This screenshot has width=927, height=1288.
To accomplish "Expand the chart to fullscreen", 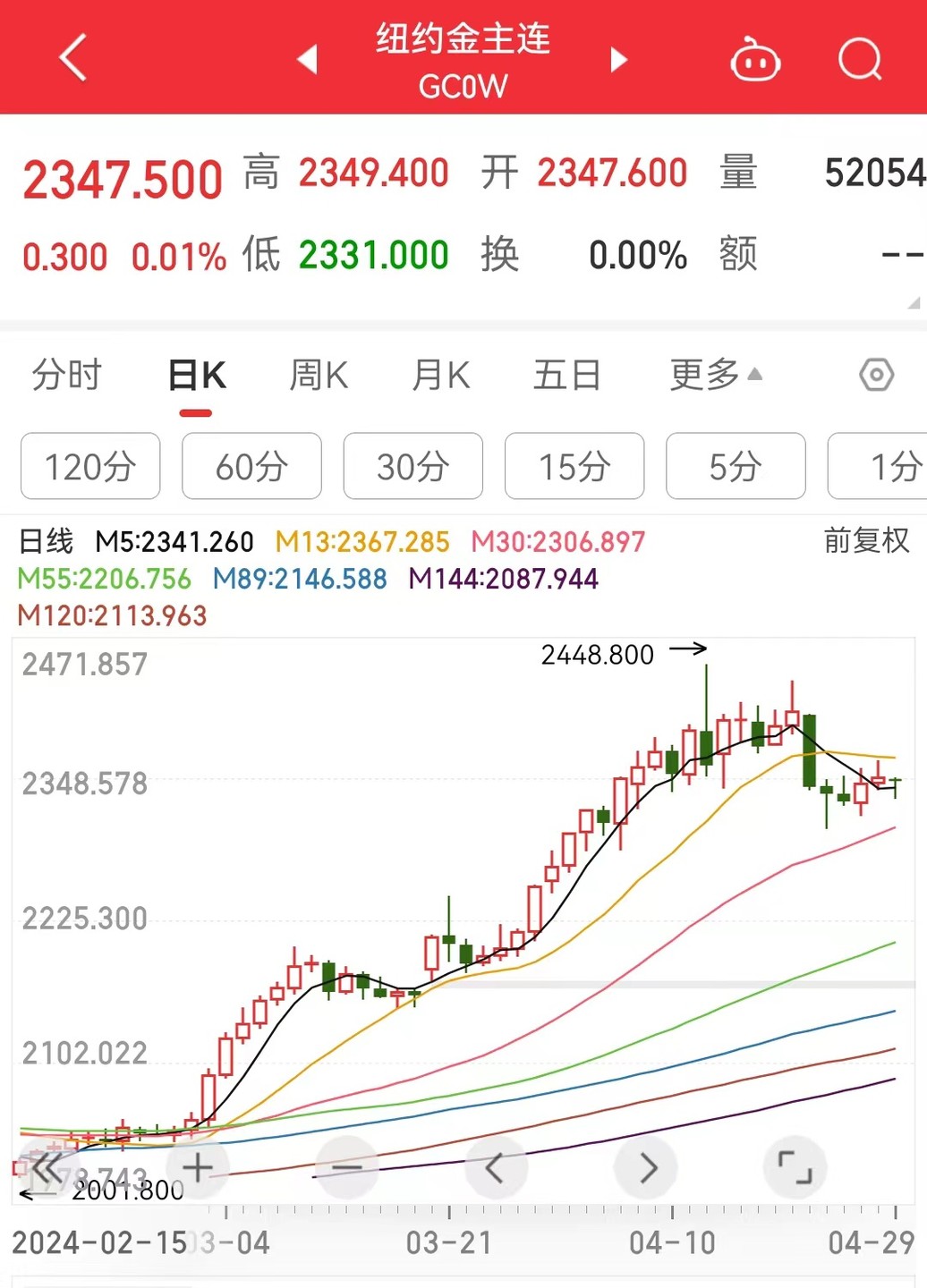I will click(x=794, y=1167).
